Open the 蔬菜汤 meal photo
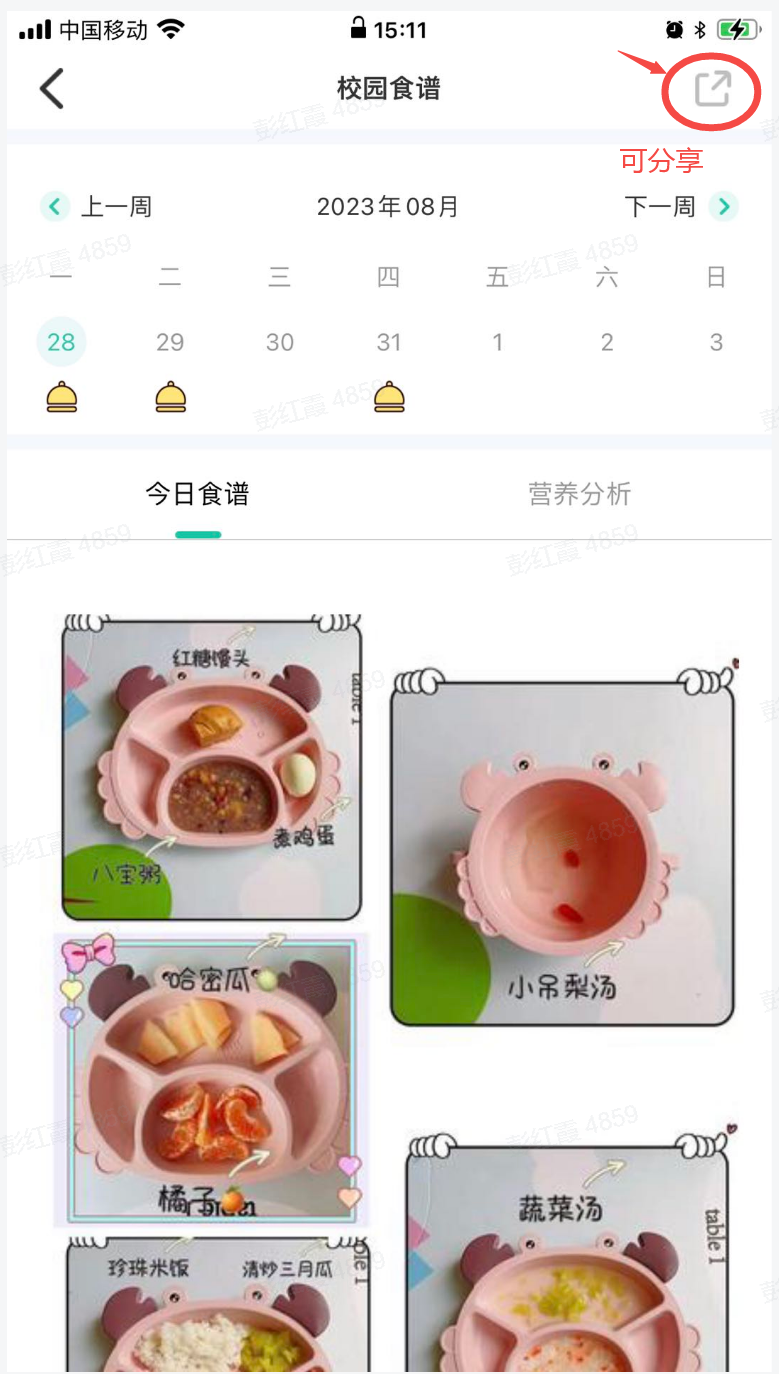This screenshot has width=779, height=1374. 568,1250
